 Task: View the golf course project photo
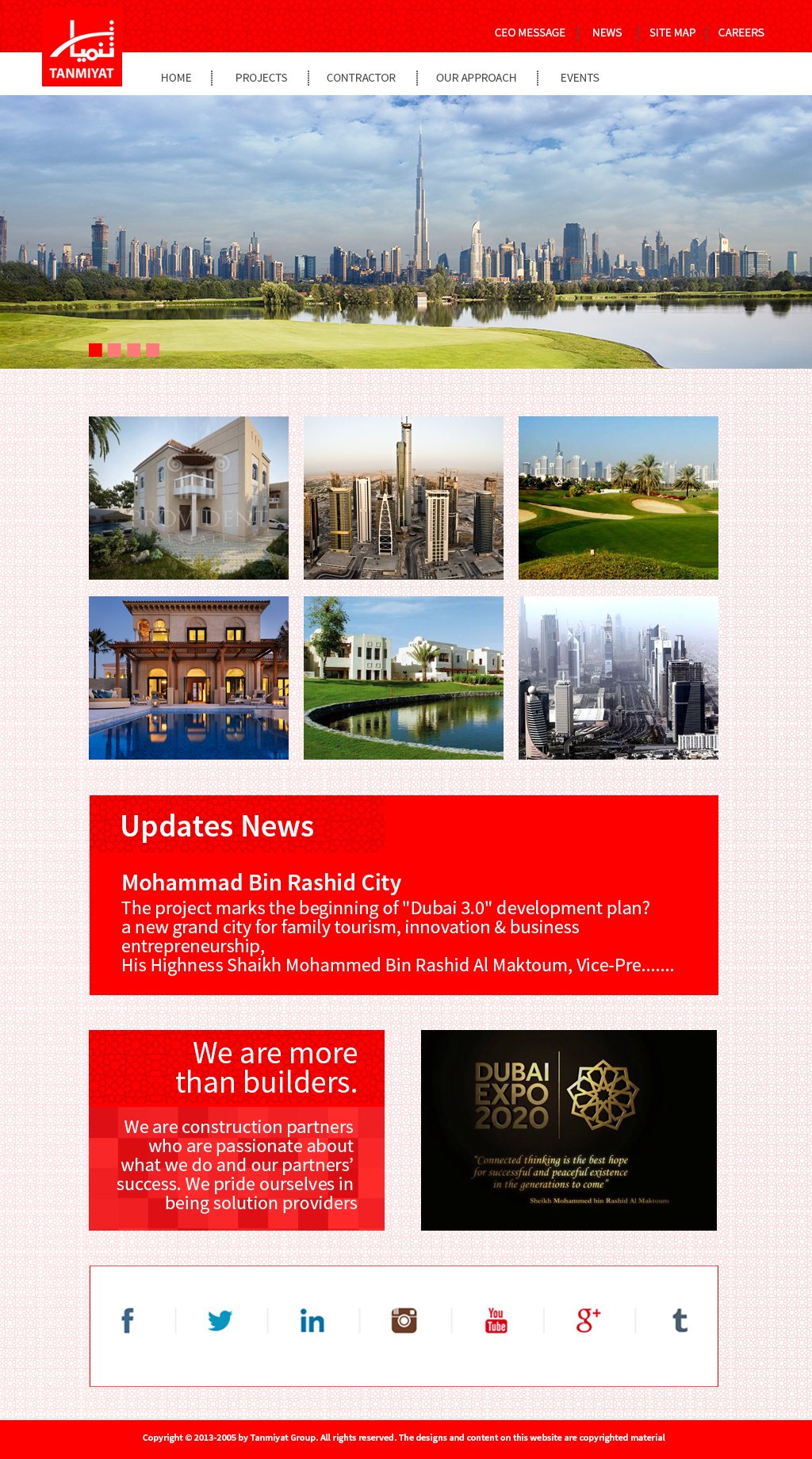[619, 498]
